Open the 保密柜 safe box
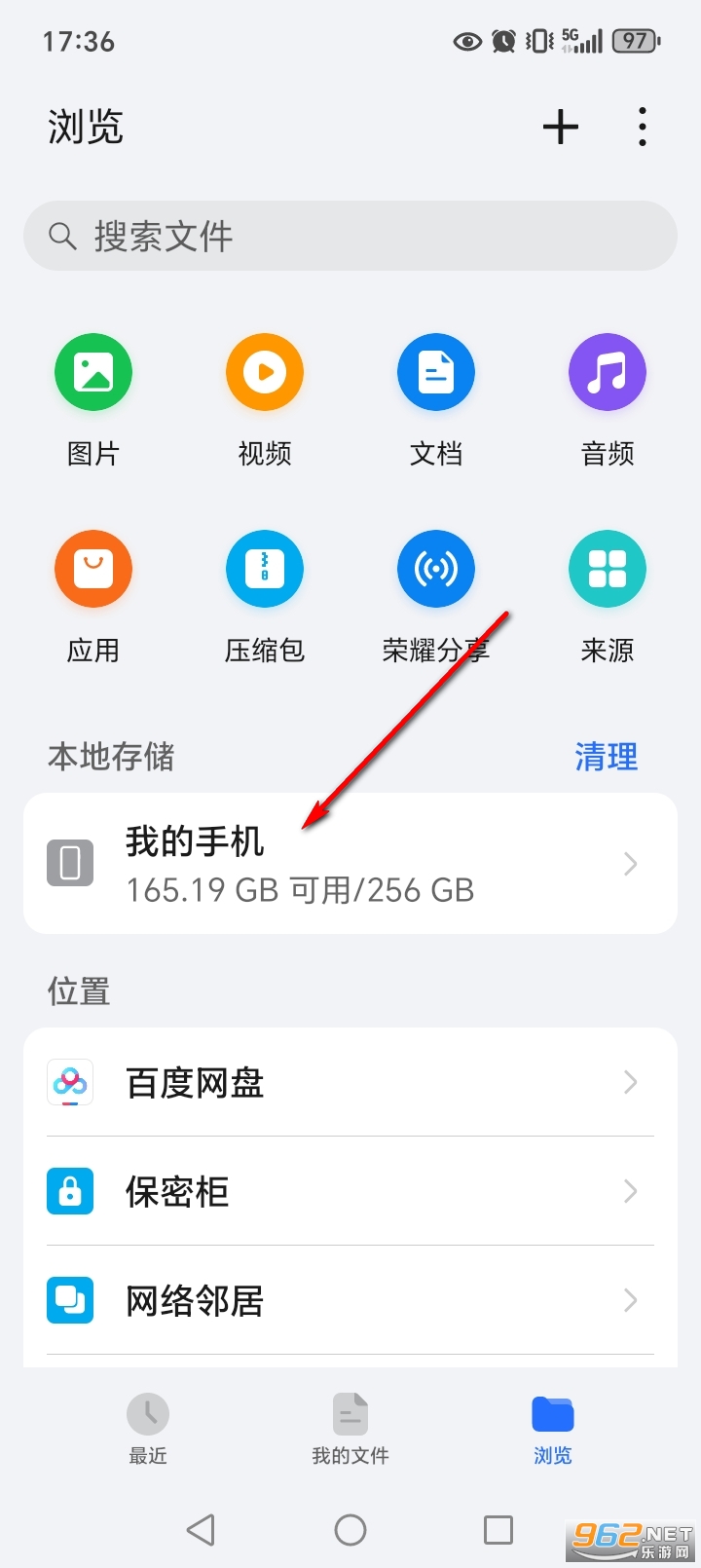The width and height of the screenshot is (701, 1568). point(350,1192)
